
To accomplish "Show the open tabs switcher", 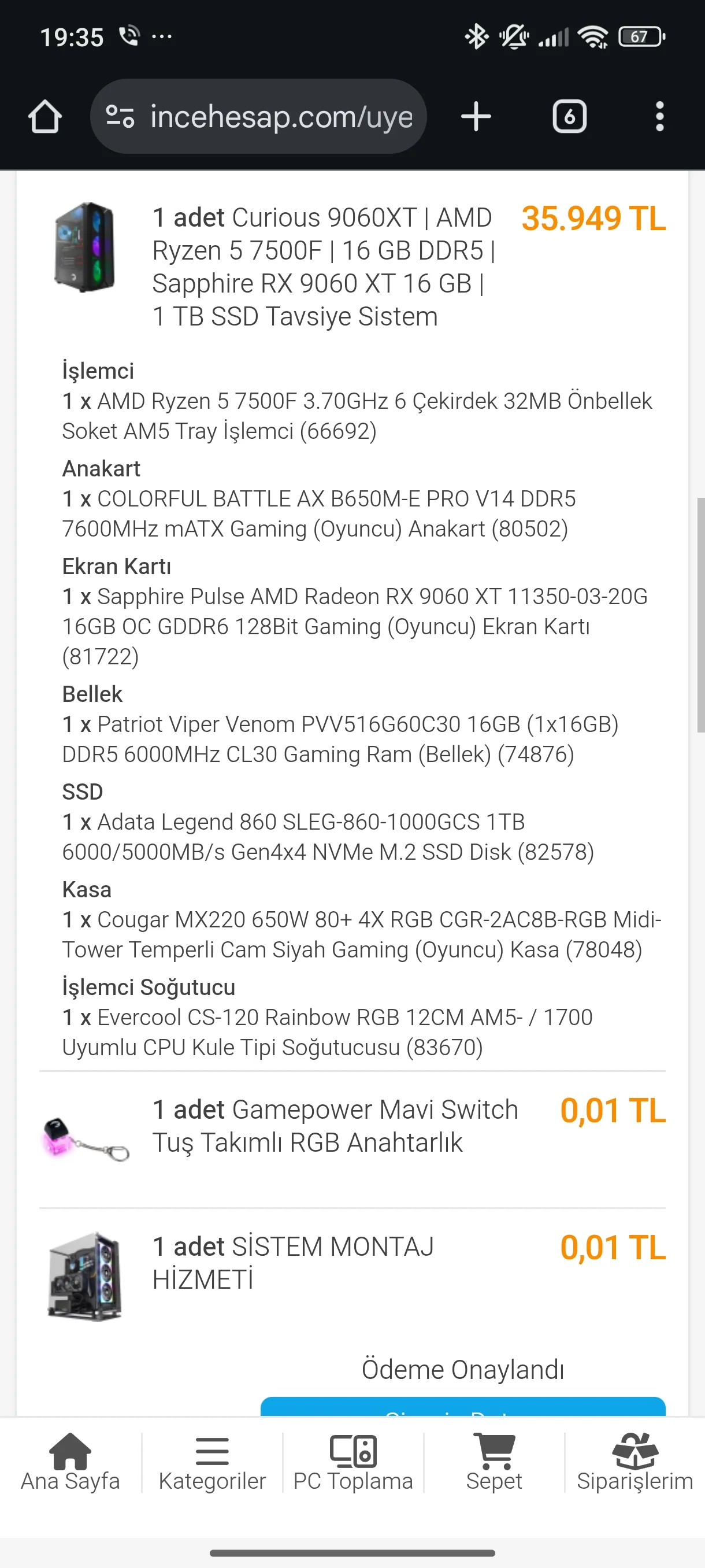I will [569, 116].
